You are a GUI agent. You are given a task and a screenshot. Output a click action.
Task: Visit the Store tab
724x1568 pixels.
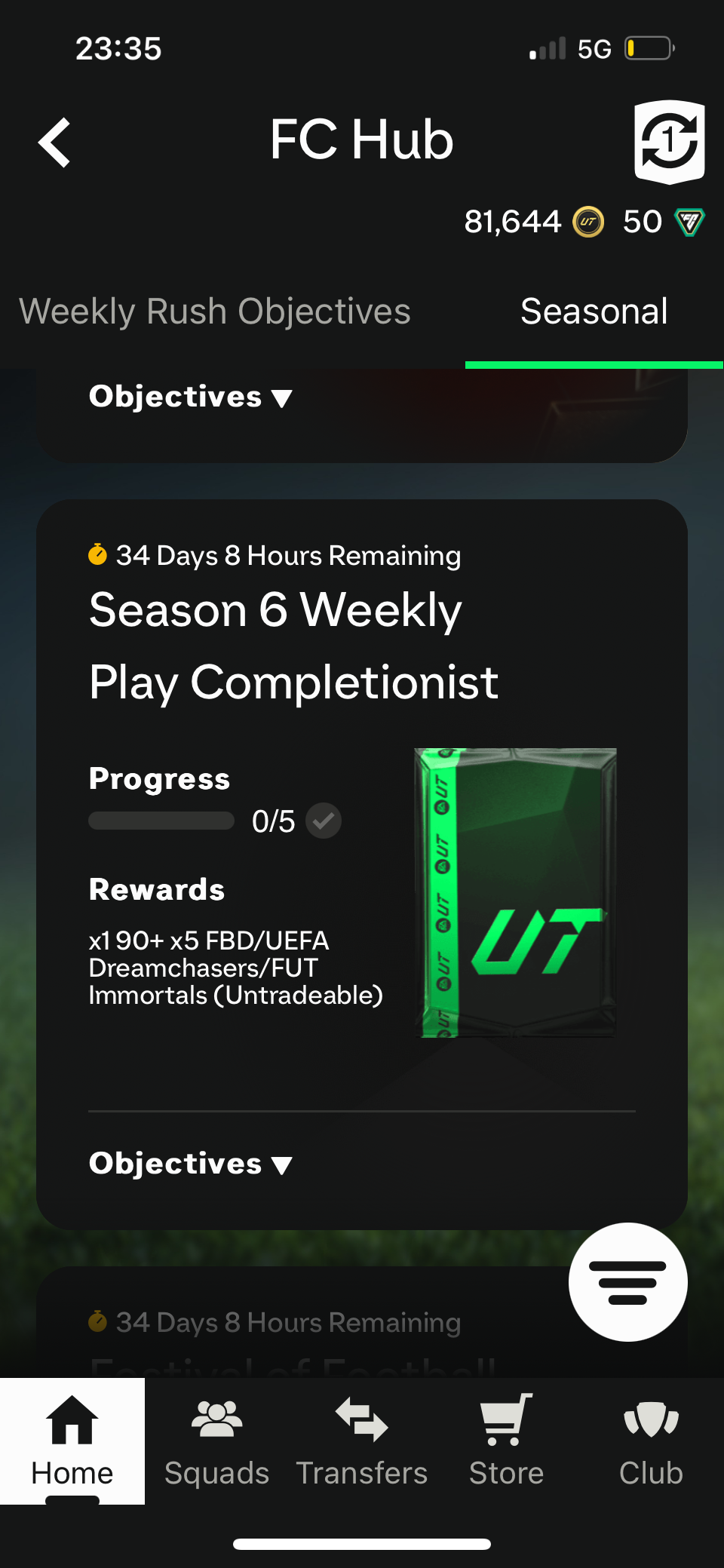pyautogui.click(x=507, y=1441)
